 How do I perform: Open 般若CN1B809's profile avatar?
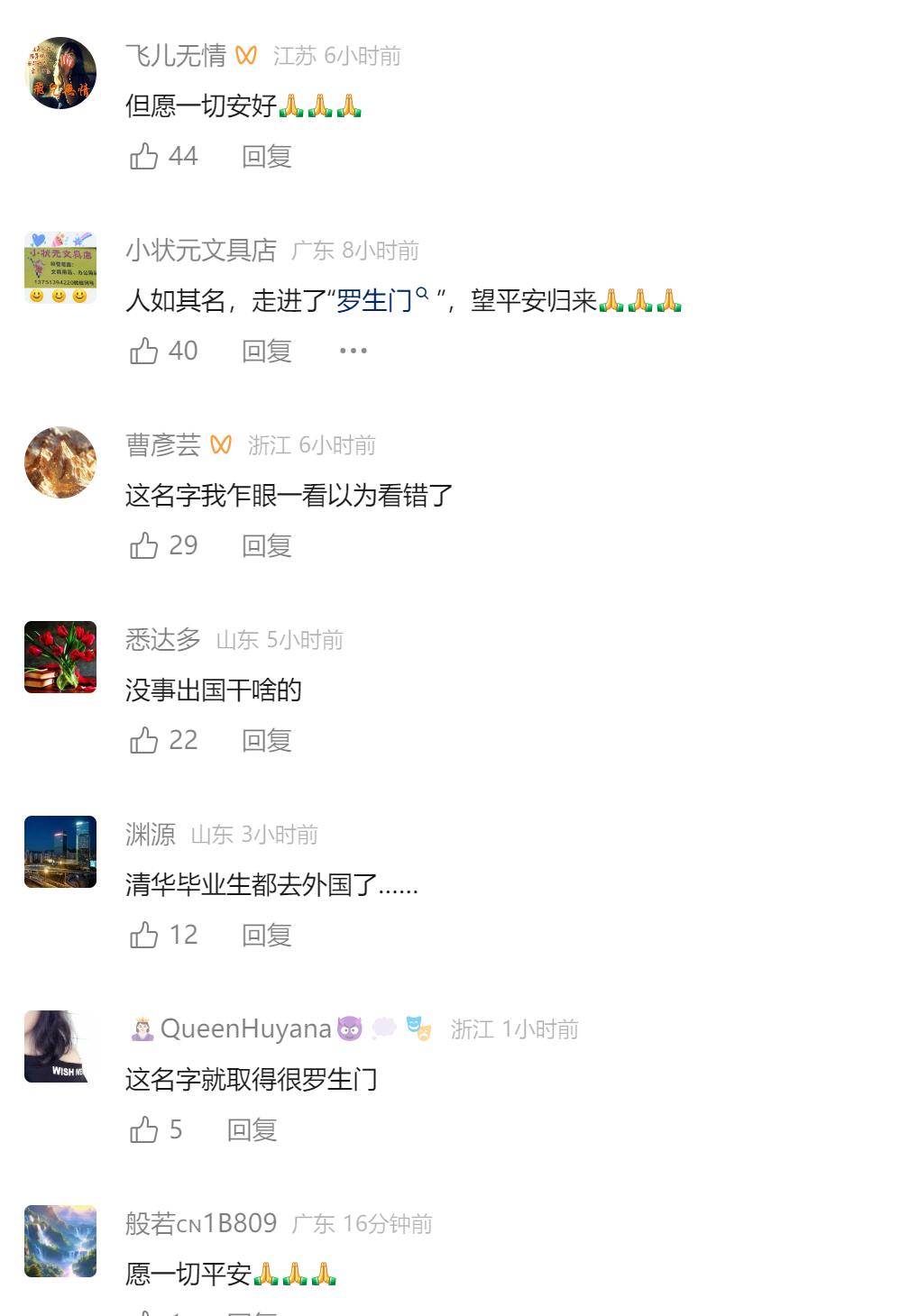point(60,1241)
